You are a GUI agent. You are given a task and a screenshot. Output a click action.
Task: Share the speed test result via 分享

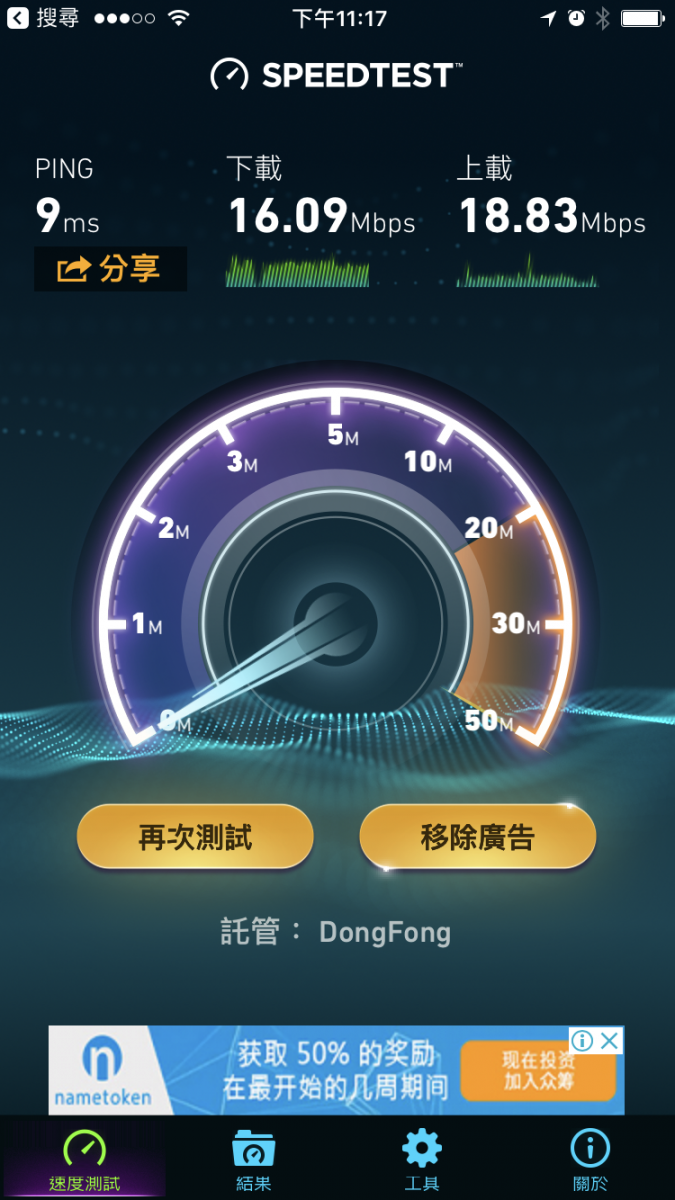coord(110,269)
